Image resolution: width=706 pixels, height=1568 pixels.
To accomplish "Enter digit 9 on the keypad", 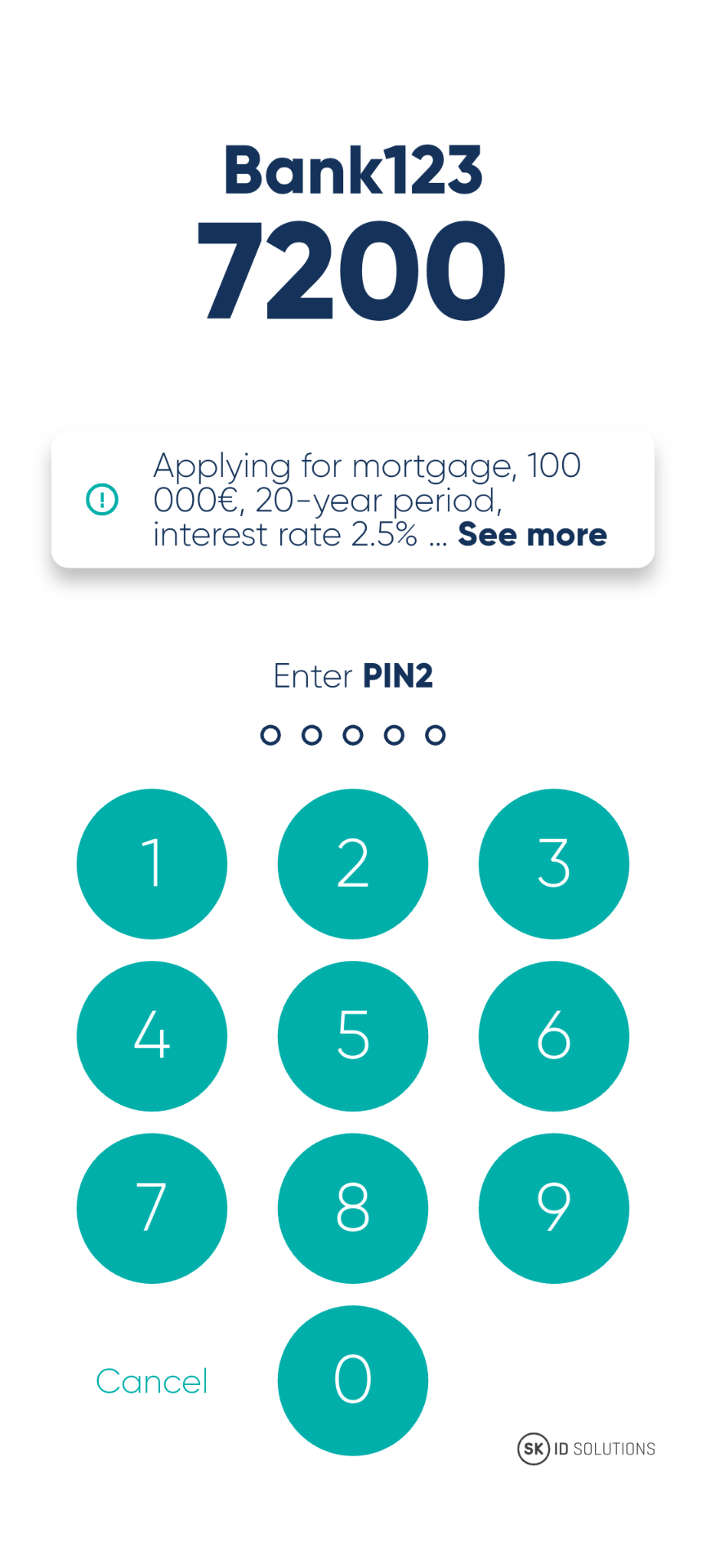I will tap(554, 1209).
